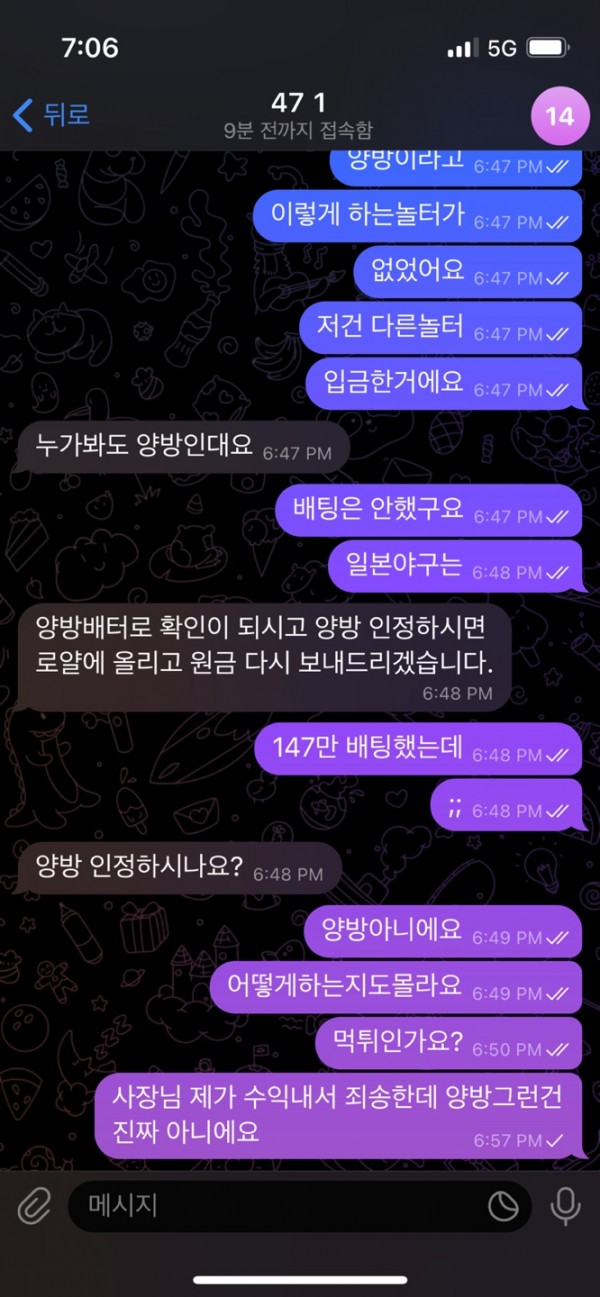Open the profile avatar labeled 14
Viewport: 600px width, 1297px height.
coord(559,115)
